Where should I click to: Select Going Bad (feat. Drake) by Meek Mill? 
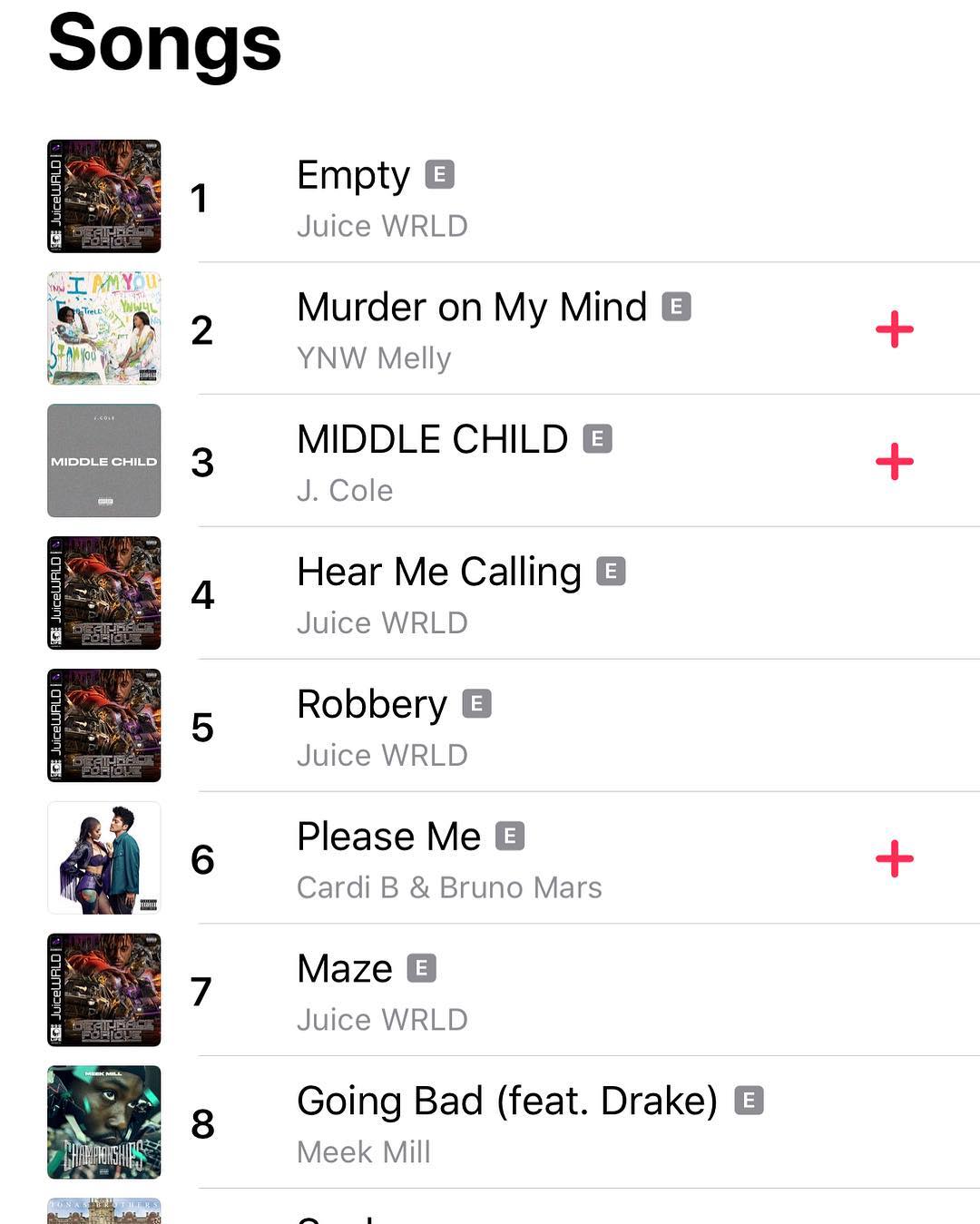point(490,1124)
